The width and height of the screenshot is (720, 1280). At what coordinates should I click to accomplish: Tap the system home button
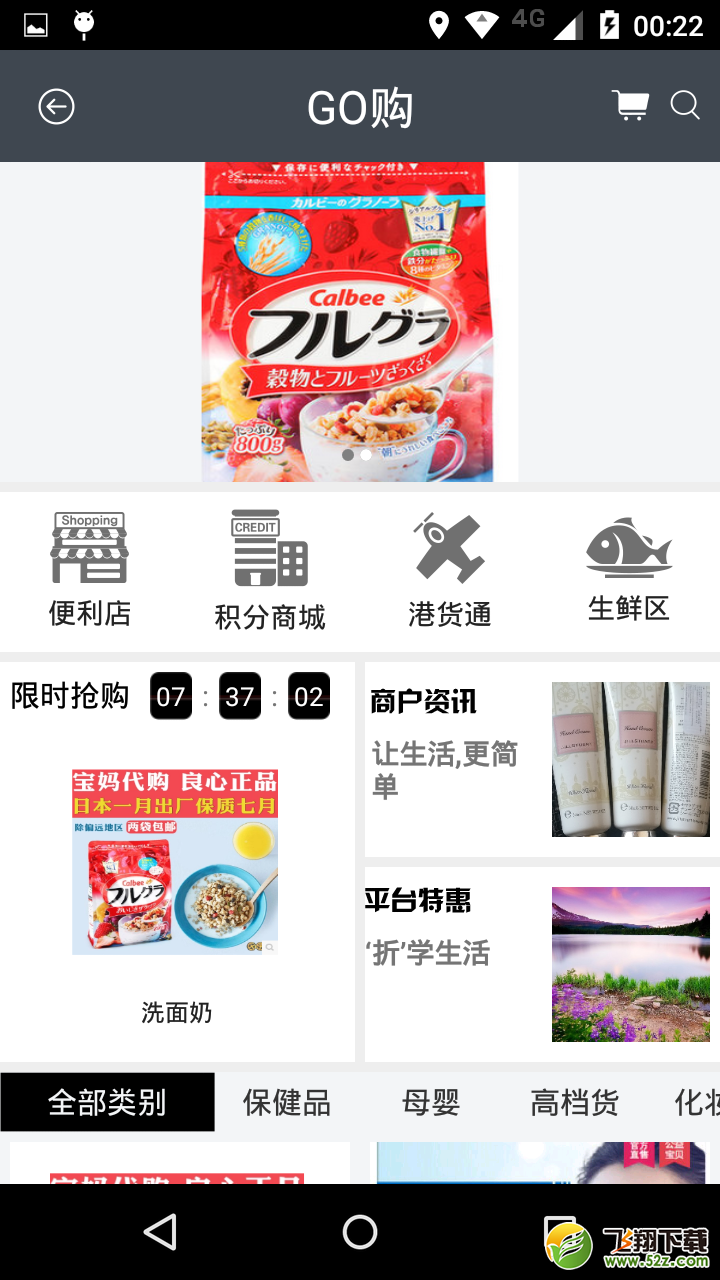tap(360, 1232)
